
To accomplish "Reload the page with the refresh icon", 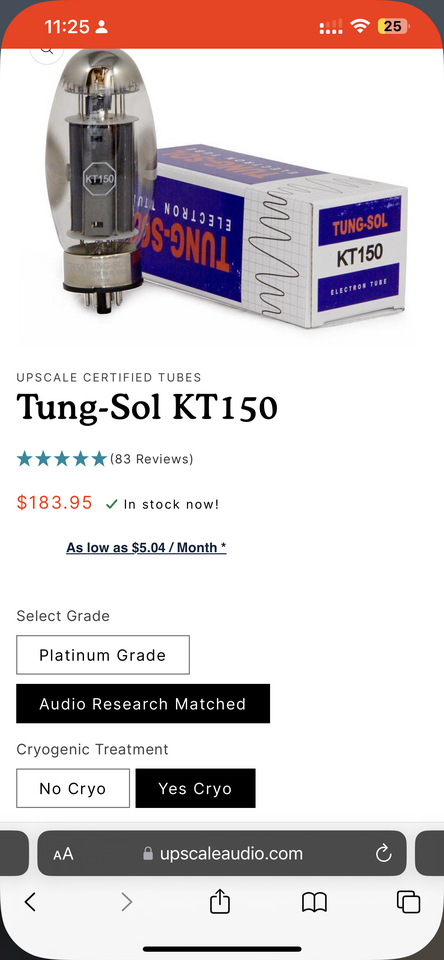I will pyautogui.click(x=383, y=853).
